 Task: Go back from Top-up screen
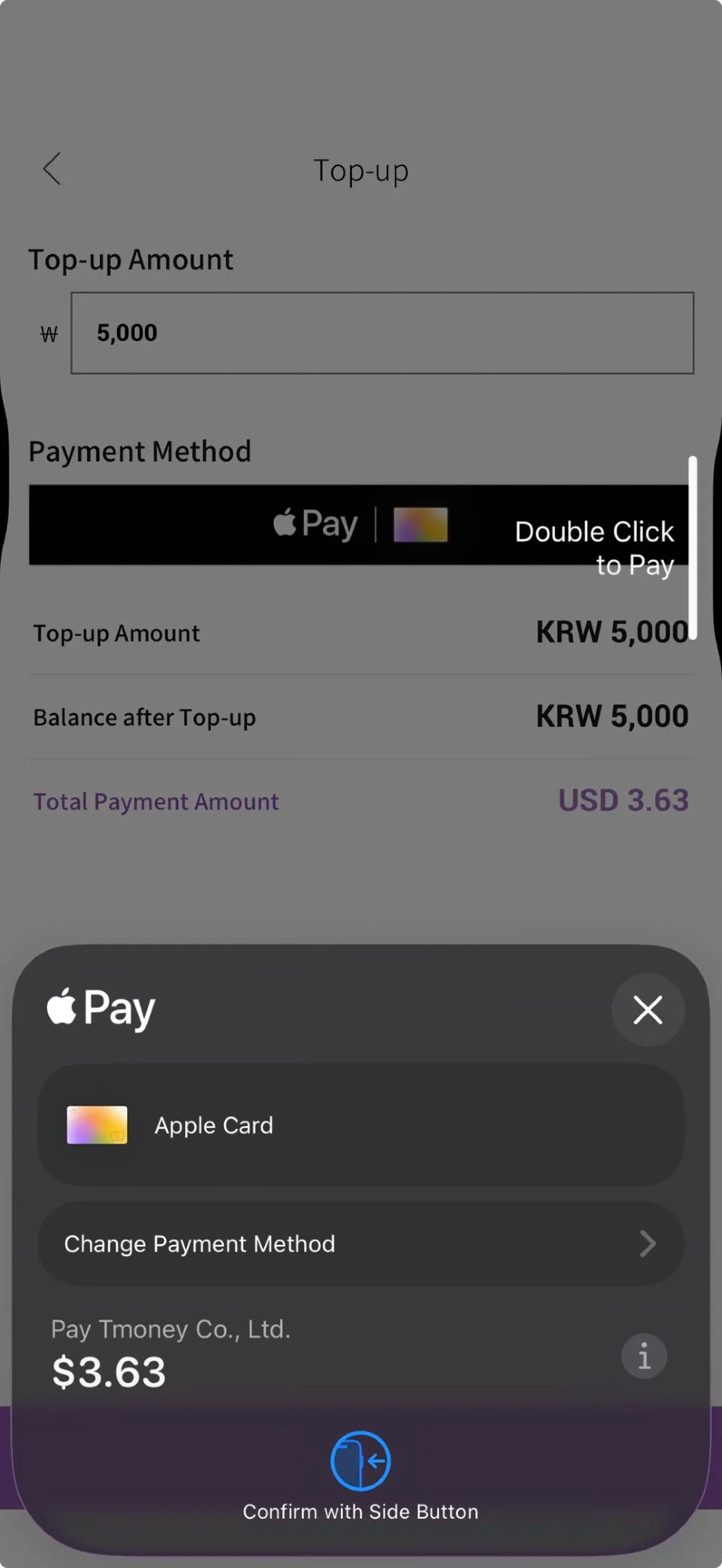pyautogui.click(x=52, y=169)
